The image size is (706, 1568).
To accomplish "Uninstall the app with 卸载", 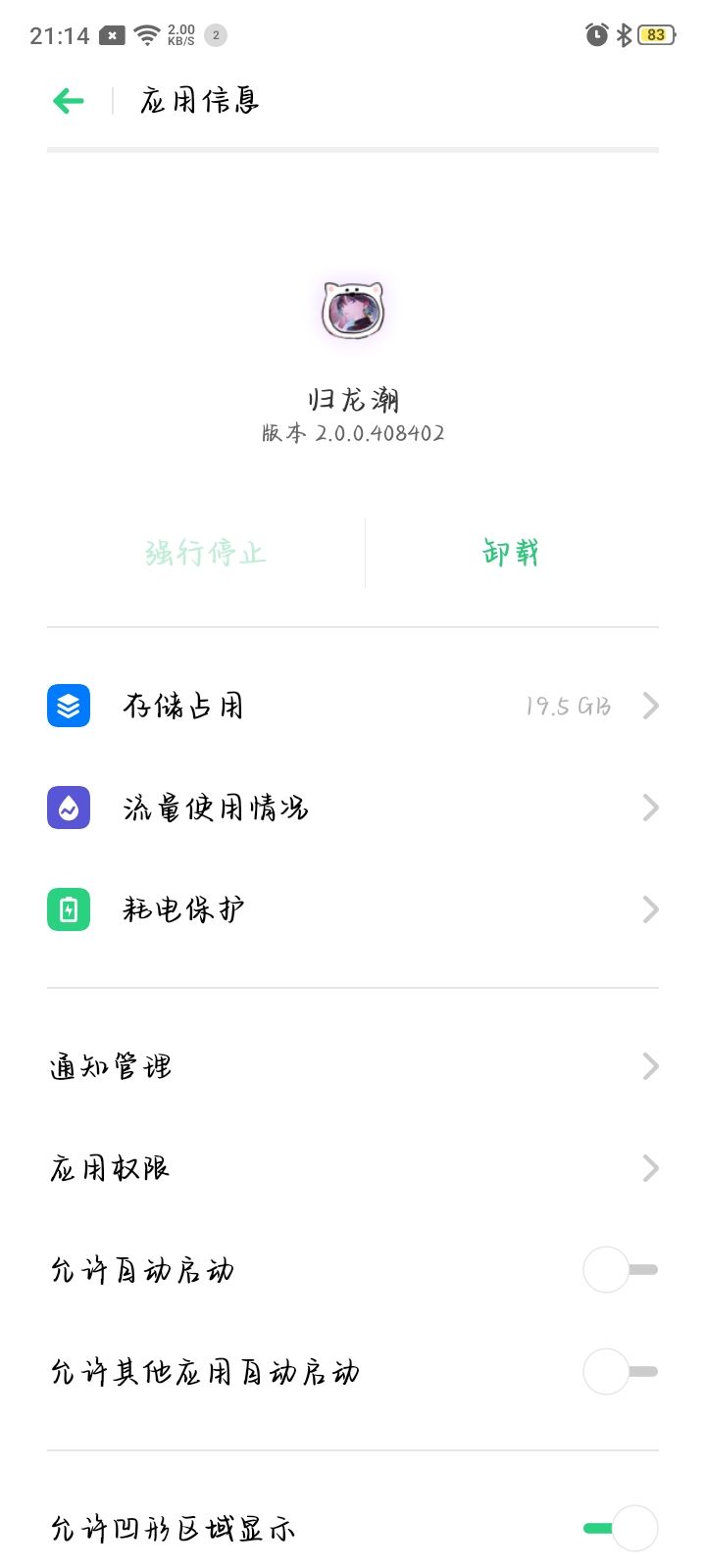I will [511, 553].
